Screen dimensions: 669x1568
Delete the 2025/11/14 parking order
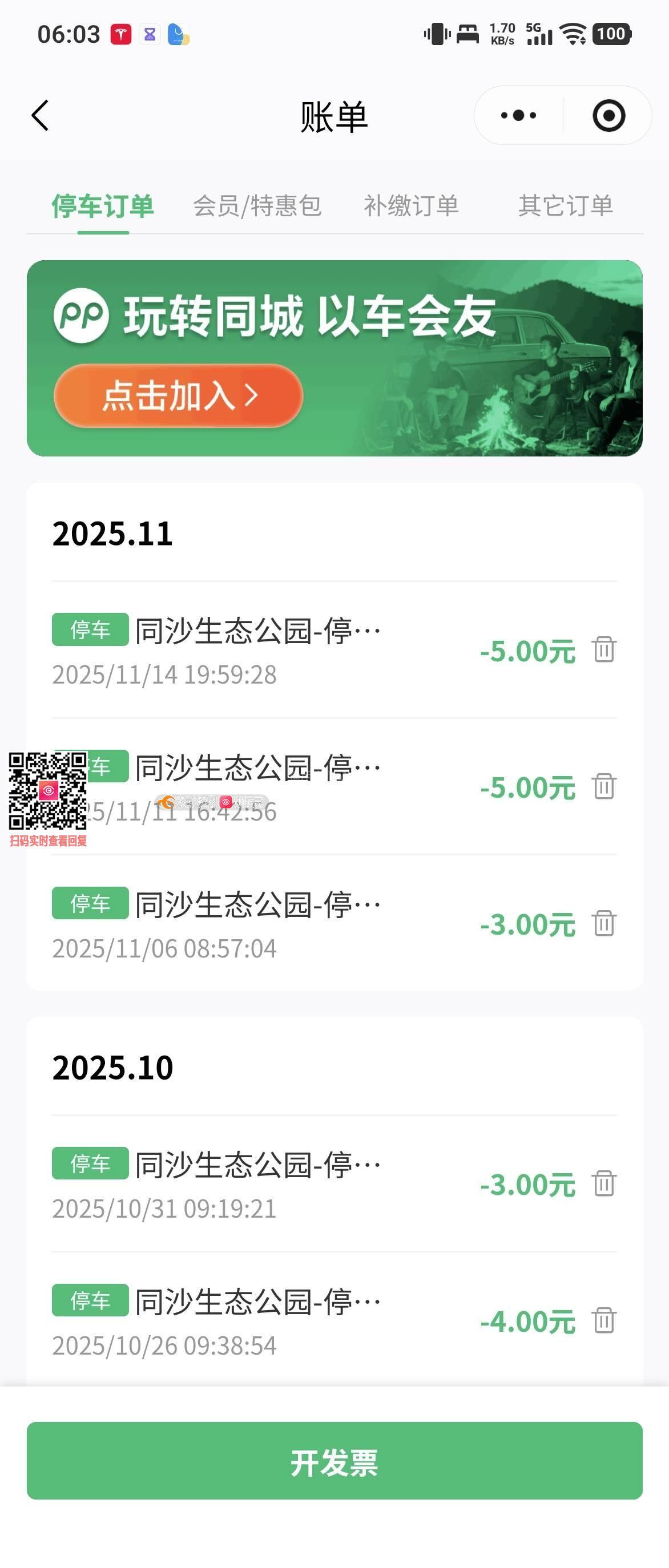point(604,649)
